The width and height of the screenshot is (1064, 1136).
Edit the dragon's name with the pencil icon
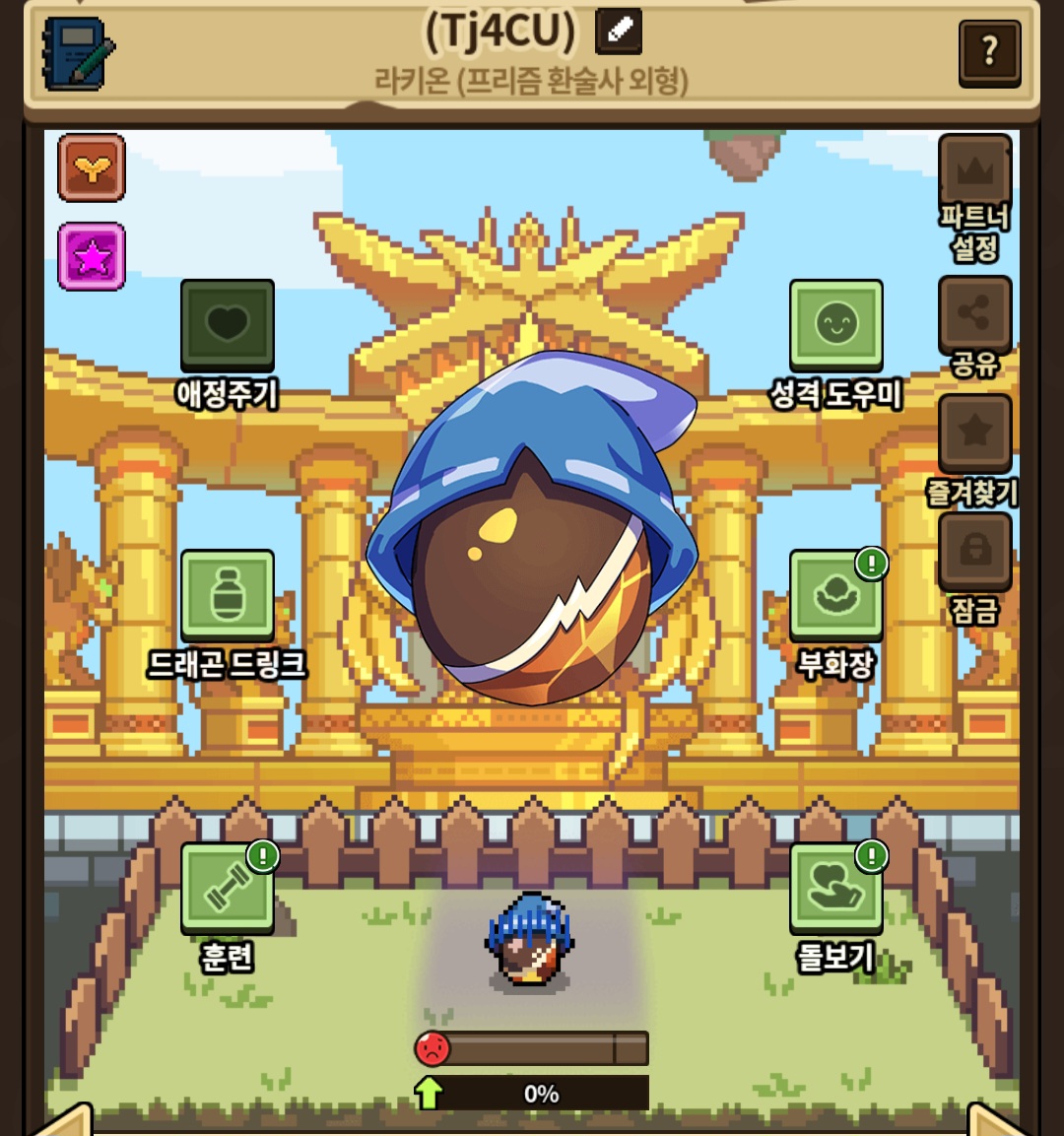[619, 32]
